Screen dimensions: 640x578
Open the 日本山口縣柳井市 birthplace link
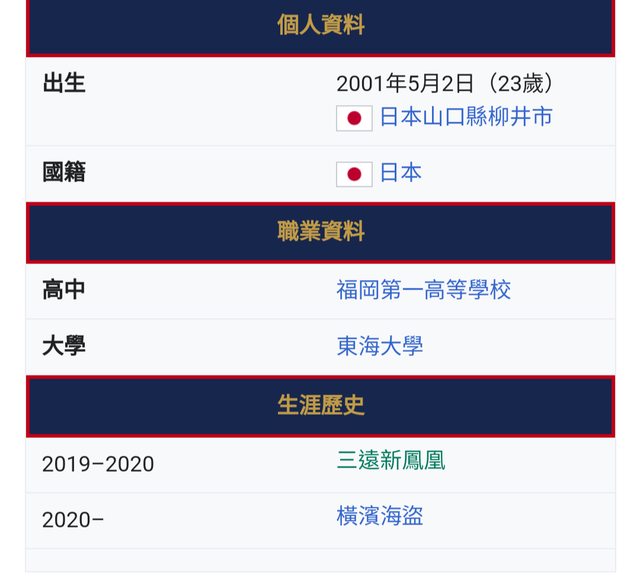tap(465, 118)
